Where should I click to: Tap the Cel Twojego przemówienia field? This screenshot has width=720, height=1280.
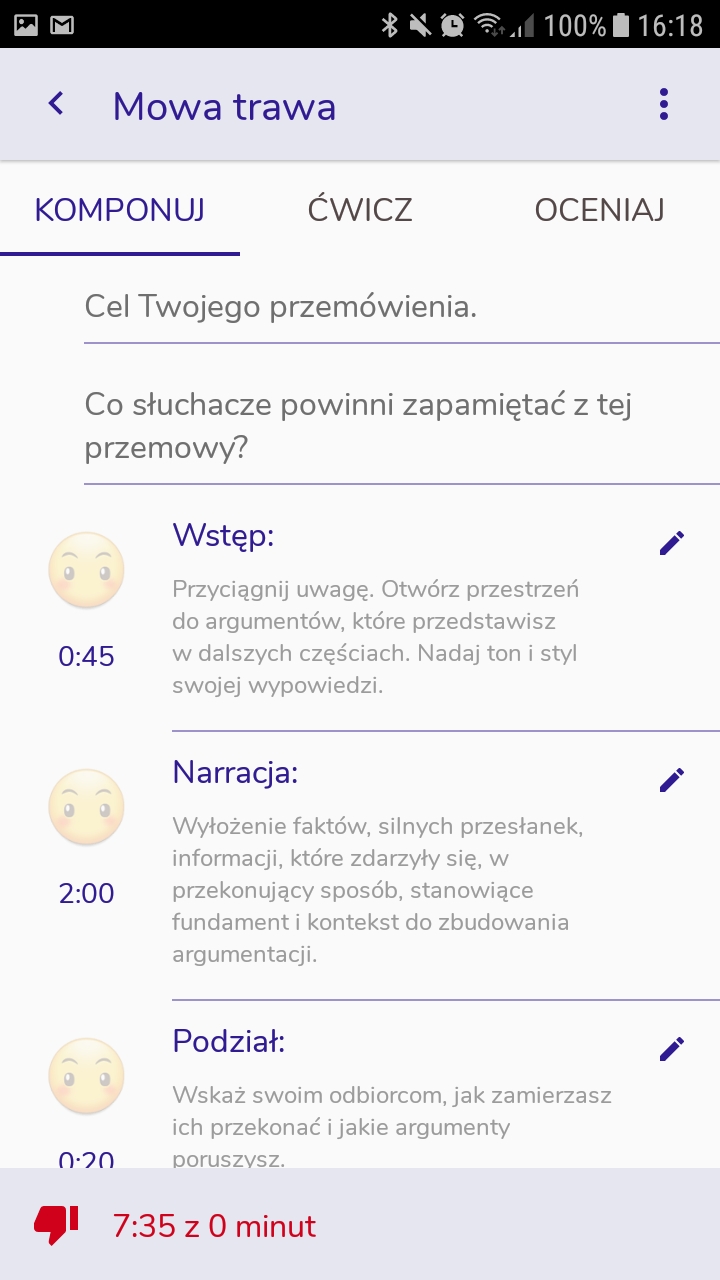click(x=400, y=307)
